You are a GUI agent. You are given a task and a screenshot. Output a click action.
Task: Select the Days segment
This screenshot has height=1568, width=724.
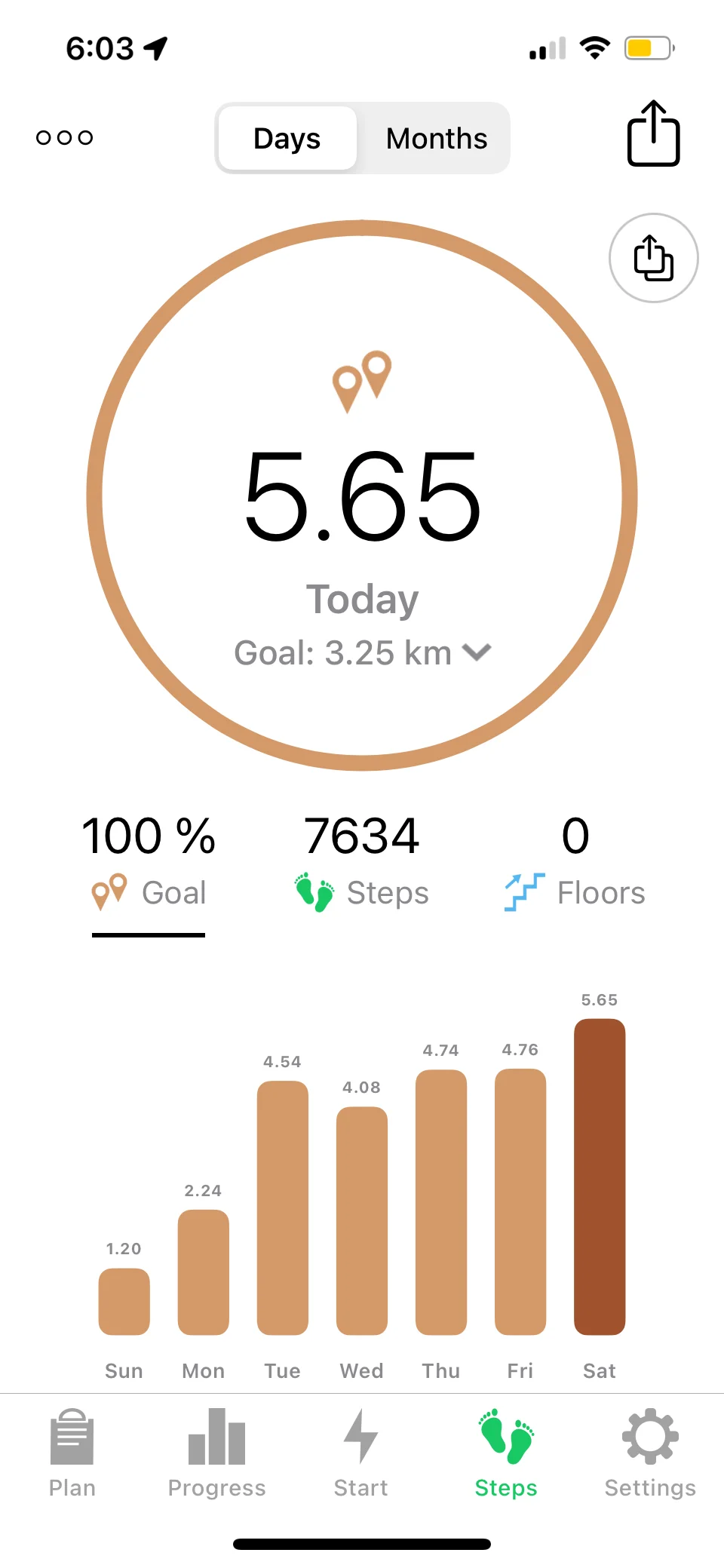click(x=287, y=139)
